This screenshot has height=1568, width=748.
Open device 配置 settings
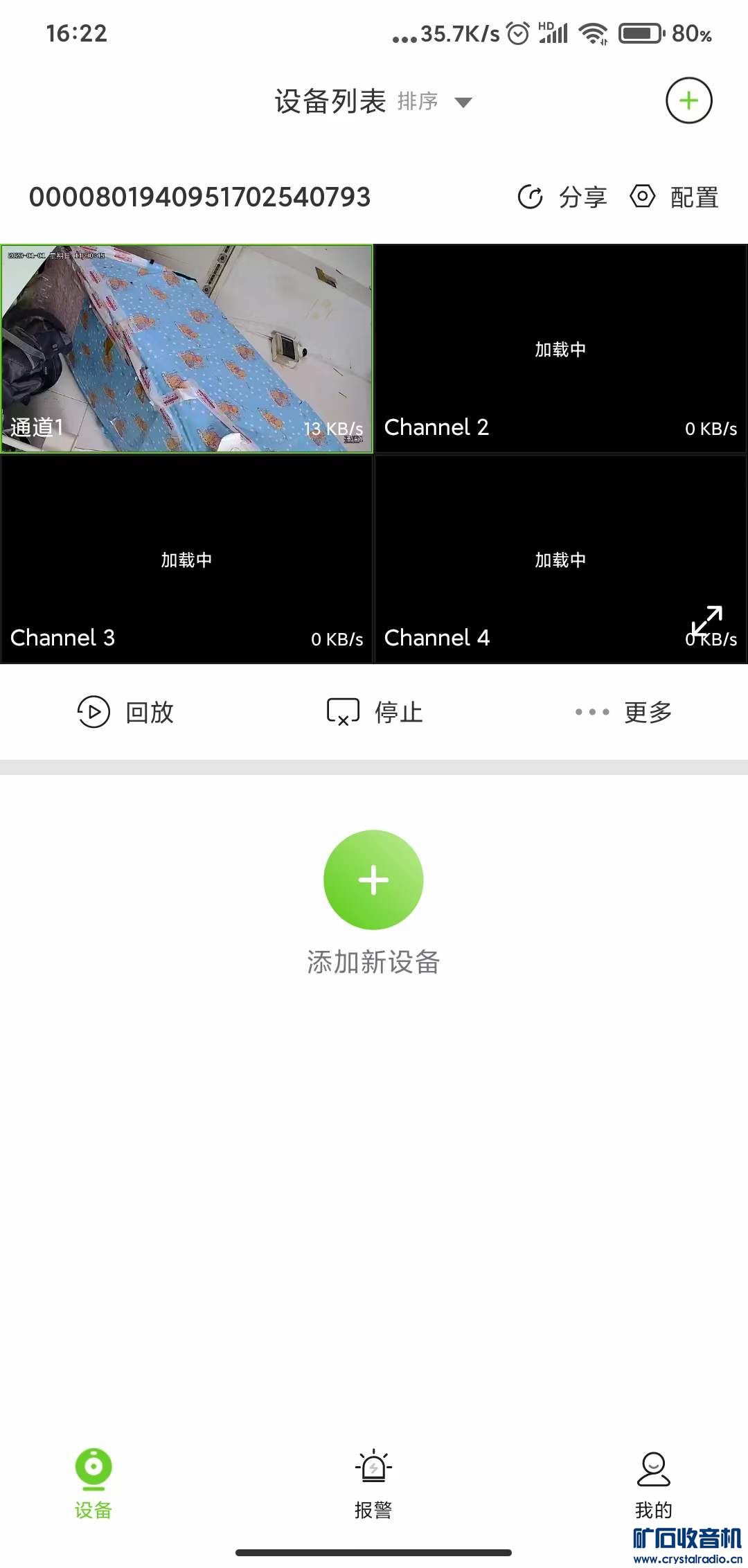pos(674,197)
